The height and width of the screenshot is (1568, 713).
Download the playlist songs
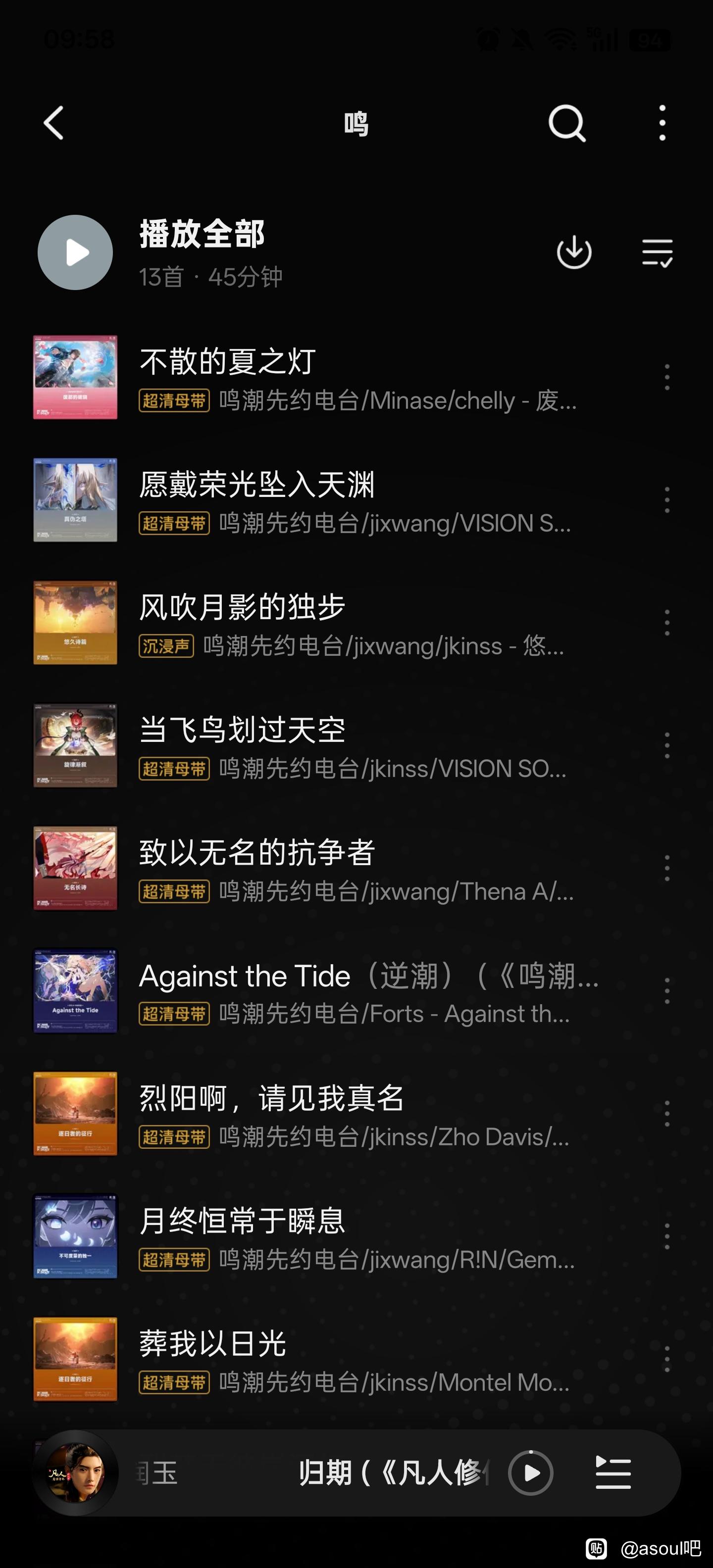pyautogui.click(x=574, y=252)
